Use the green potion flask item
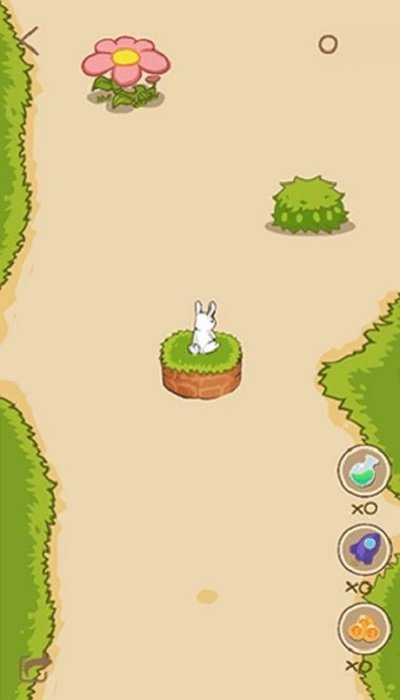The image size is (400, 700). pyautogui.click(x=365, y=471)
